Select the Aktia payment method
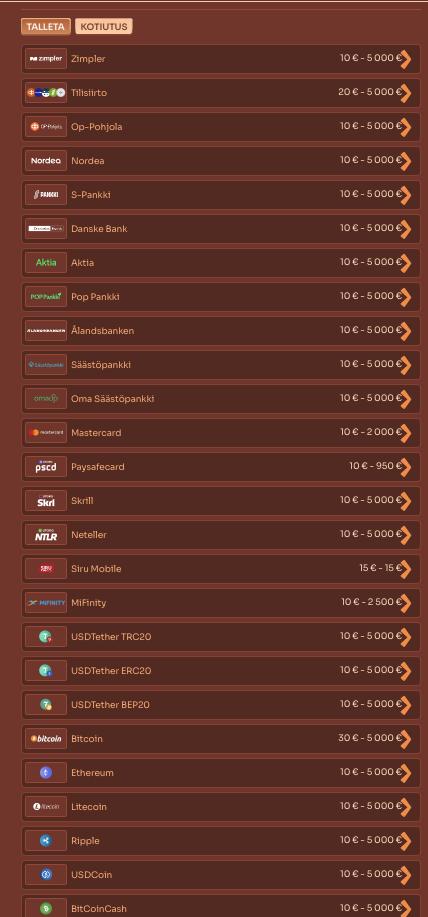The image size is (428, 917). (221, 263)
